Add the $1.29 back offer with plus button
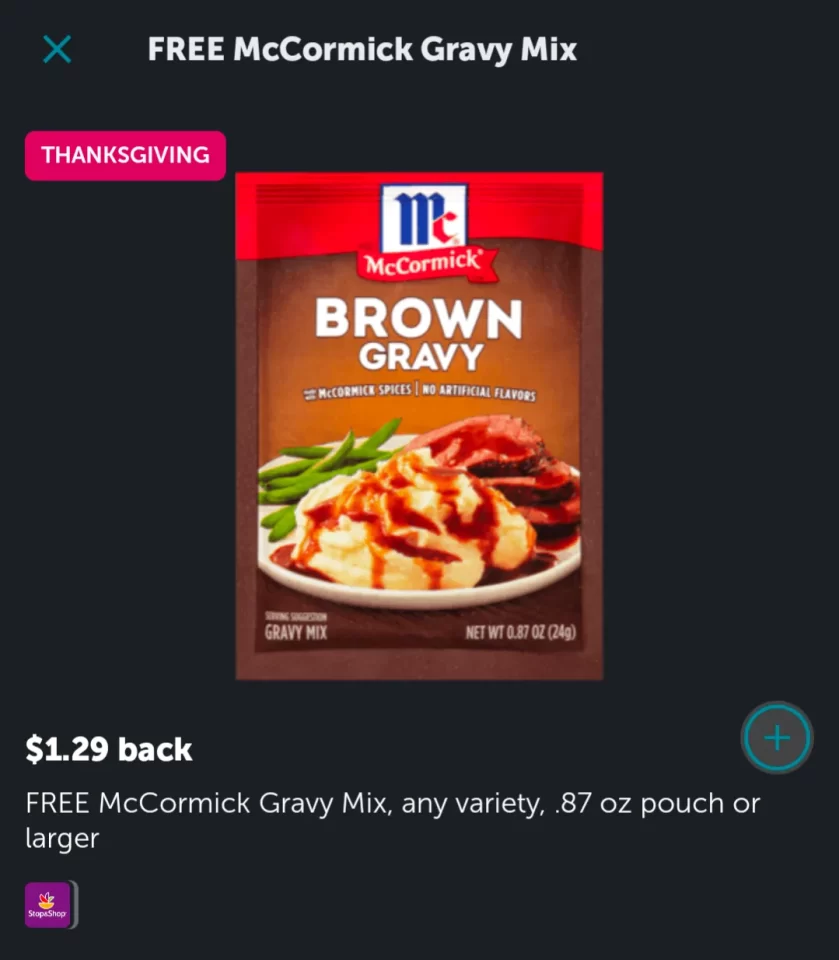 pyautogui.click(x=776, y=738)
